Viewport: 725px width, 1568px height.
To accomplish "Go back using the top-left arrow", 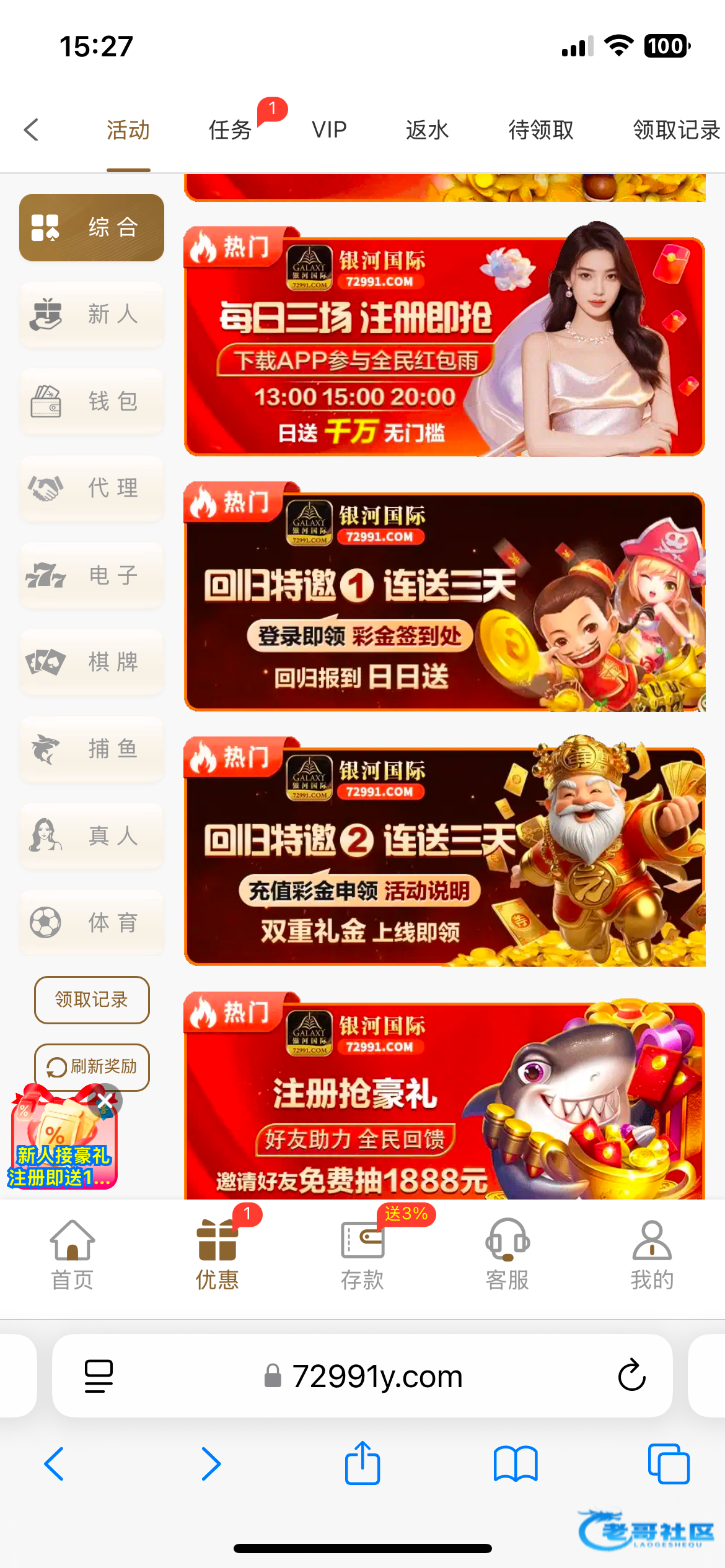I will coord(32,130).
